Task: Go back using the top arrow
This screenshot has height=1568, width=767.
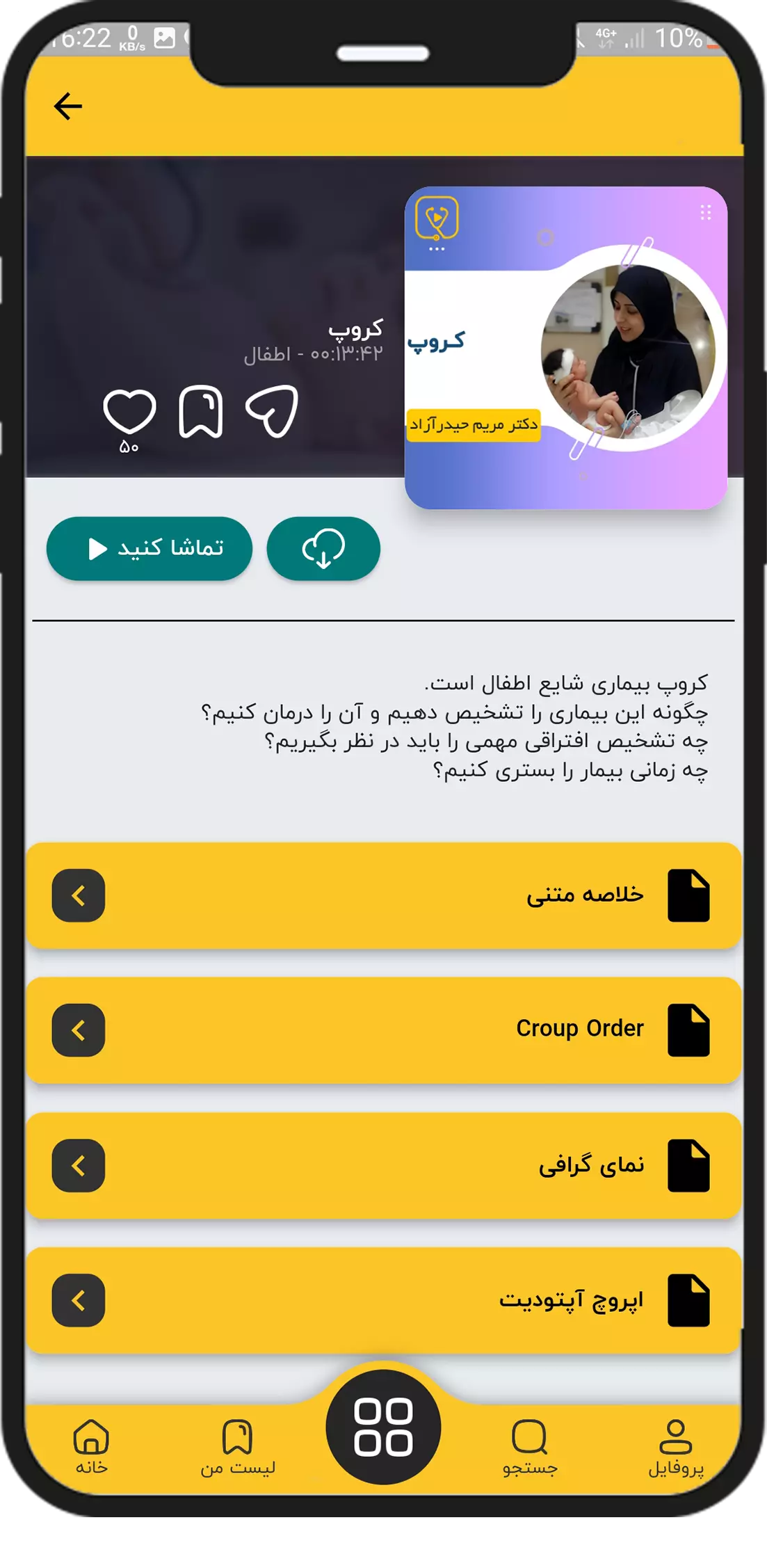Action: coord(68,106)
